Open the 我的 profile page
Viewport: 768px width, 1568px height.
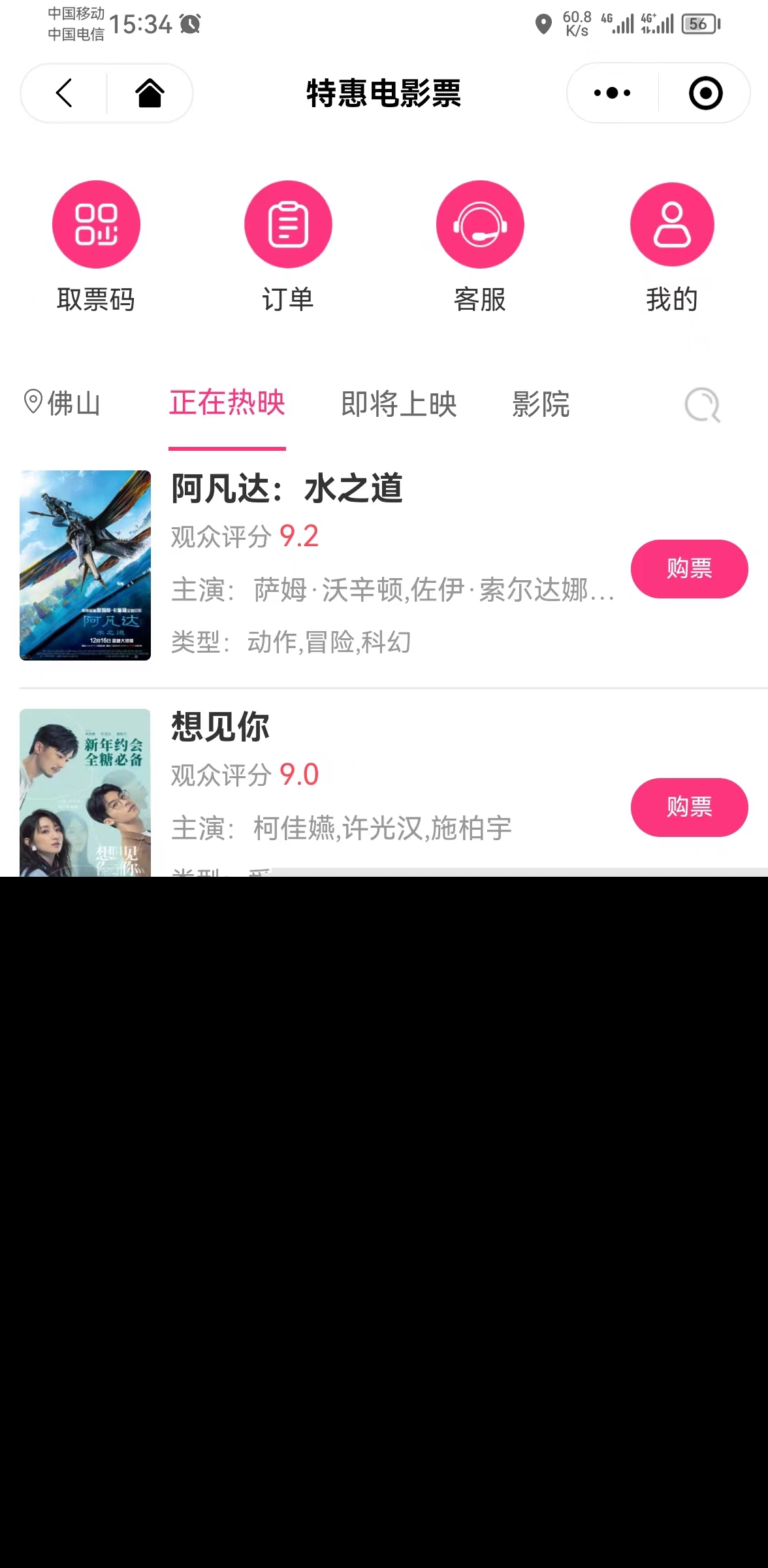point(672,224)
